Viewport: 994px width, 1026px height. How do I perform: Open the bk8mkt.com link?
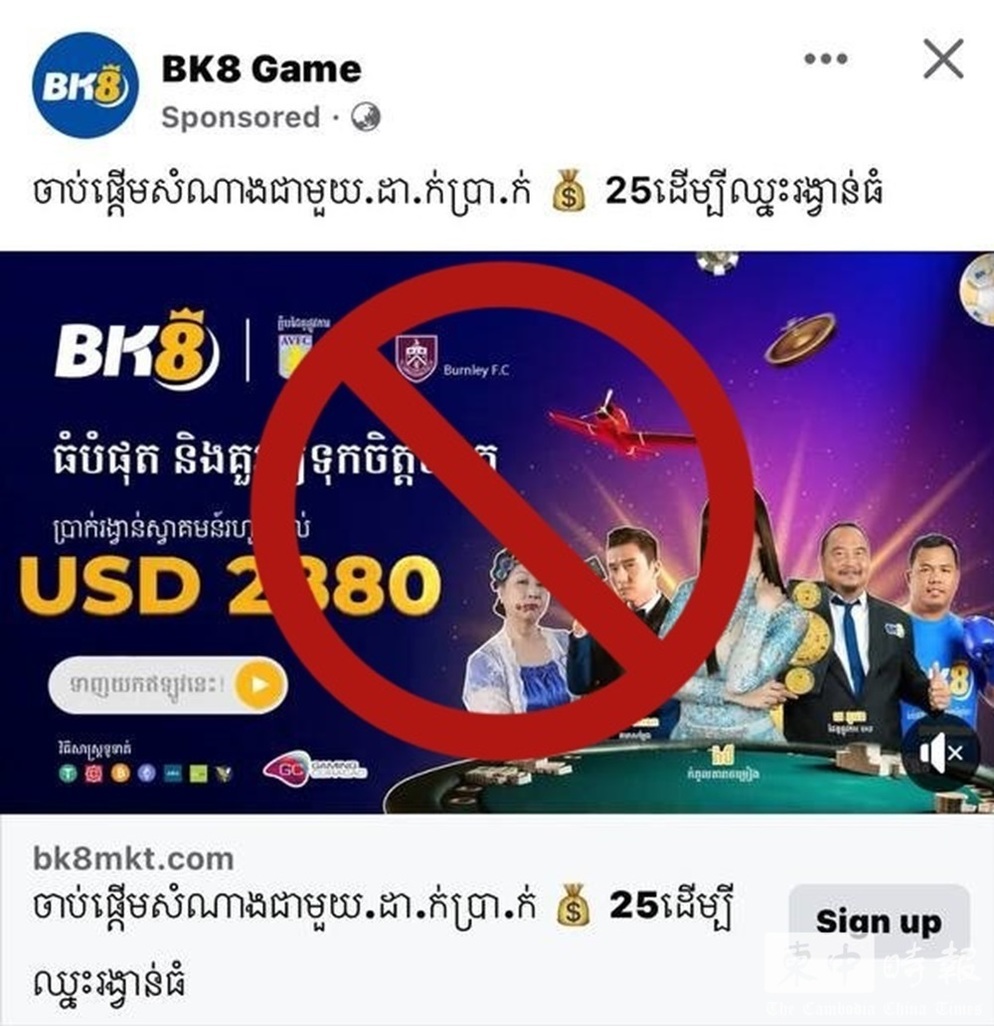click(133, 858)
